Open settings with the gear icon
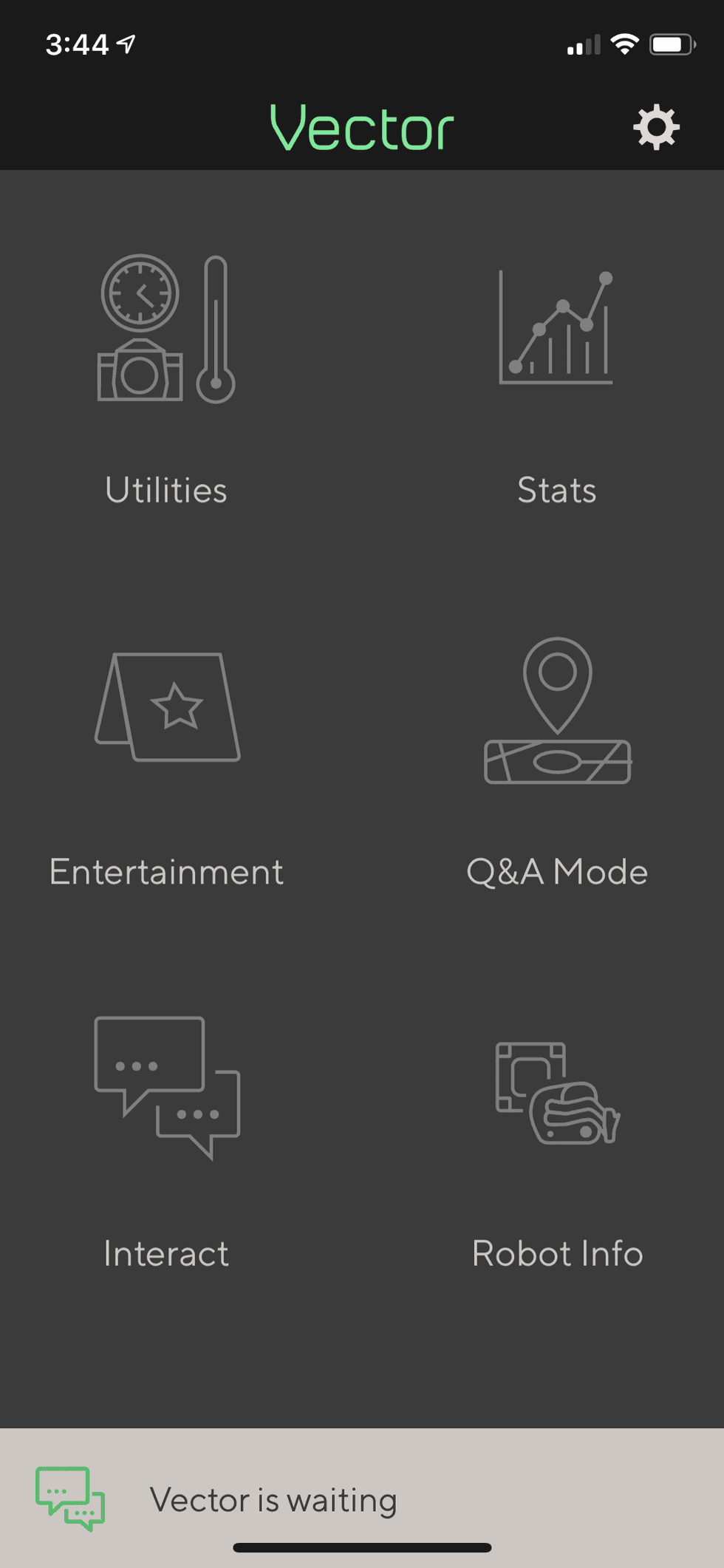724x1568 pixels. tap(656, 128)
